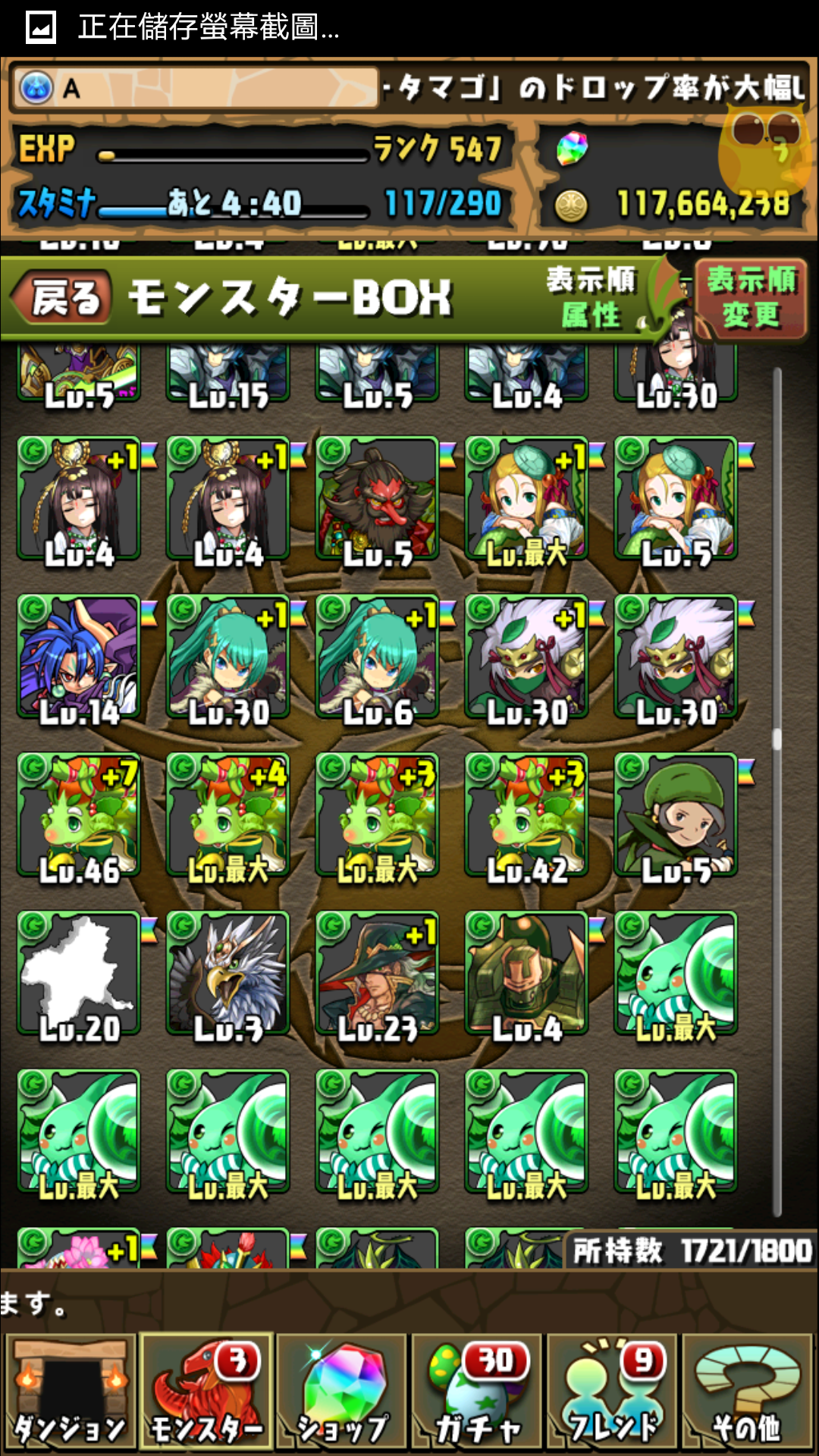The height and width of the screenshot is (1456, 819).
Task: Select the blue-haired monster Lv.14
Action: (79, 658)
